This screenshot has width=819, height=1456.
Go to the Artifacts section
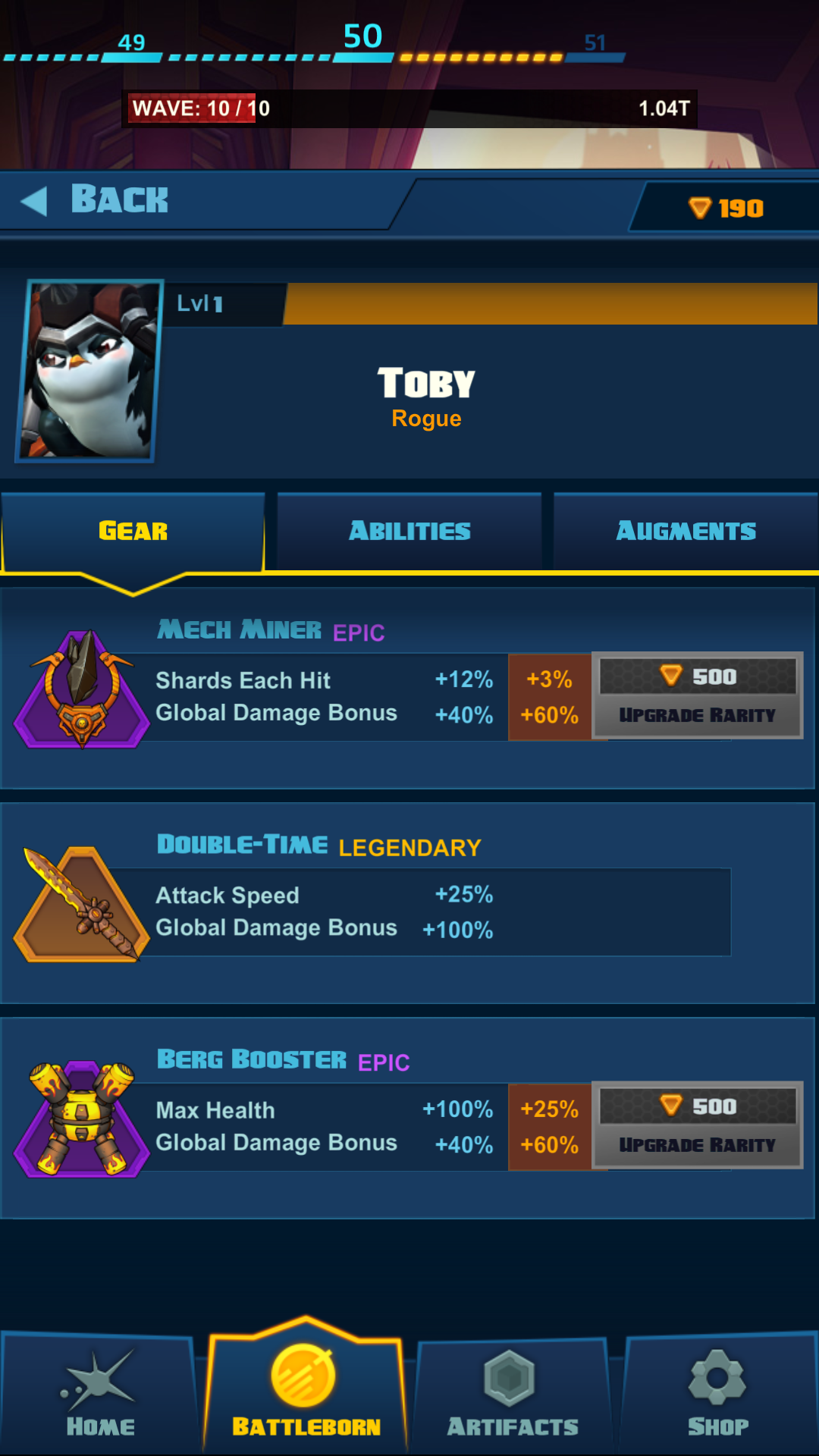tap(512, 1395)
